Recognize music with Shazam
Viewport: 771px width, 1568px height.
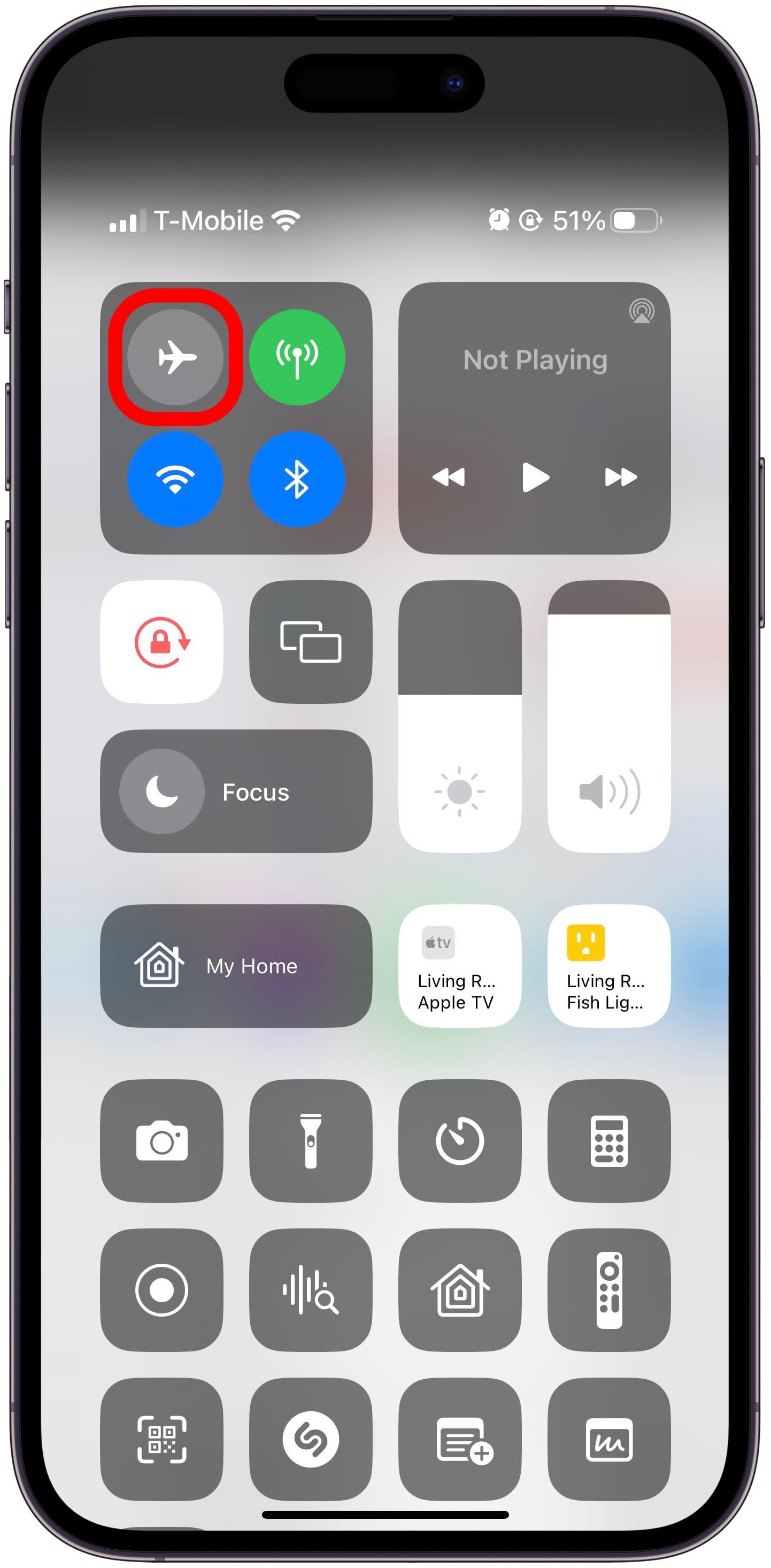point(310,1440)
